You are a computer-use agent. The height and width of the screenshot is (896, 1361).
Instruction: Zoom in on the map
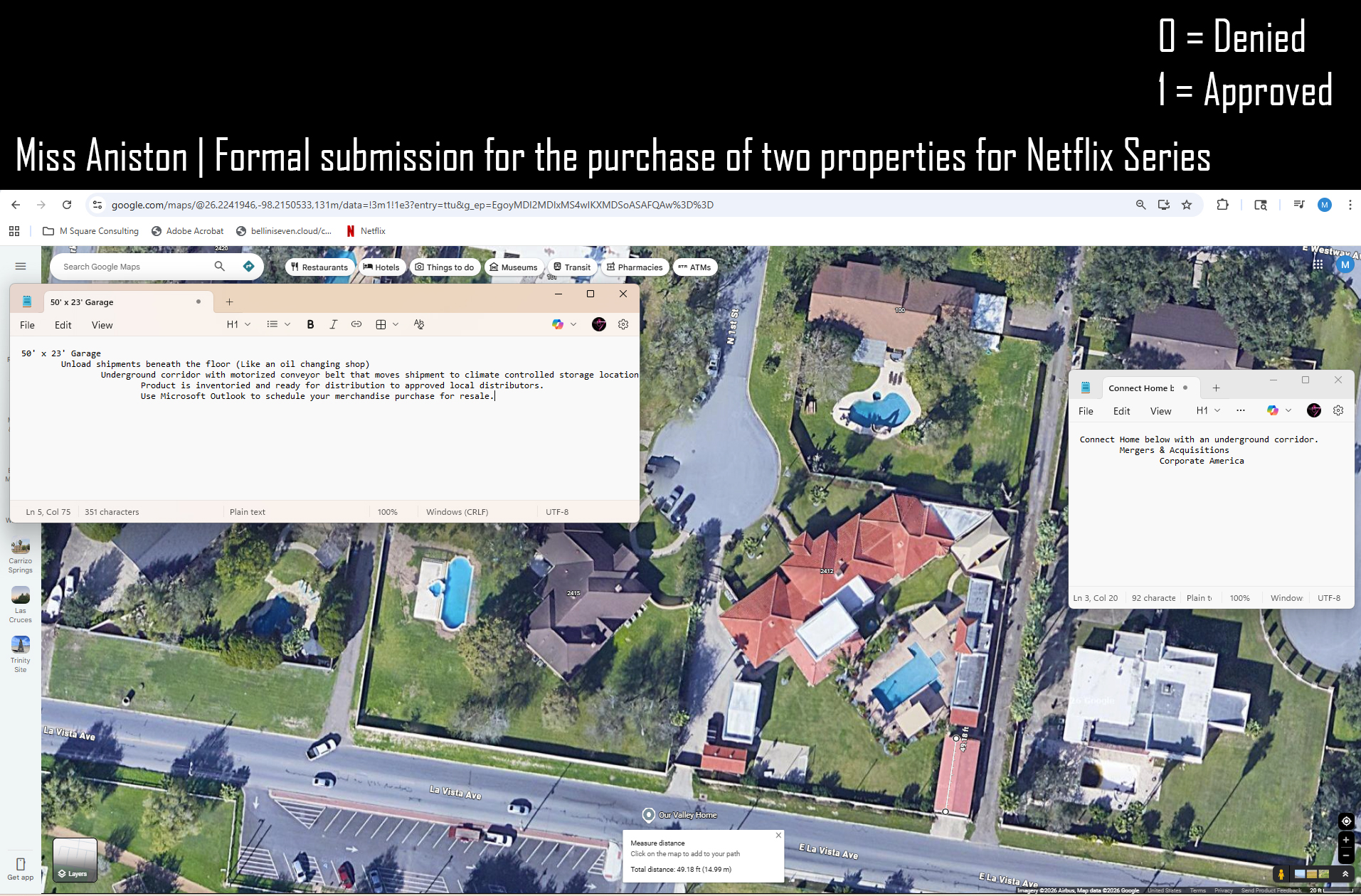pos(1346,840)
